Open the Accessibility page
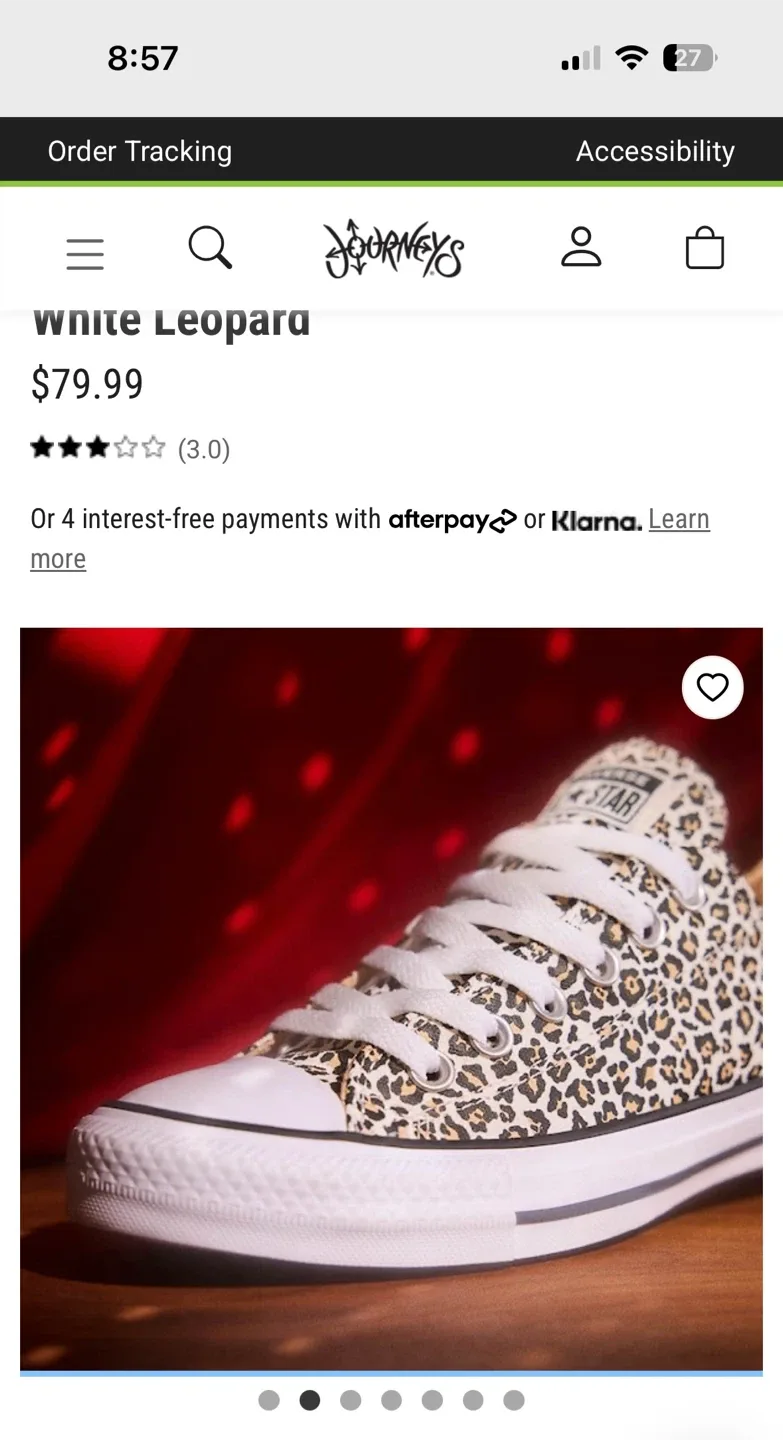Screen dimensions: 783x1440 tap(655, 151)
